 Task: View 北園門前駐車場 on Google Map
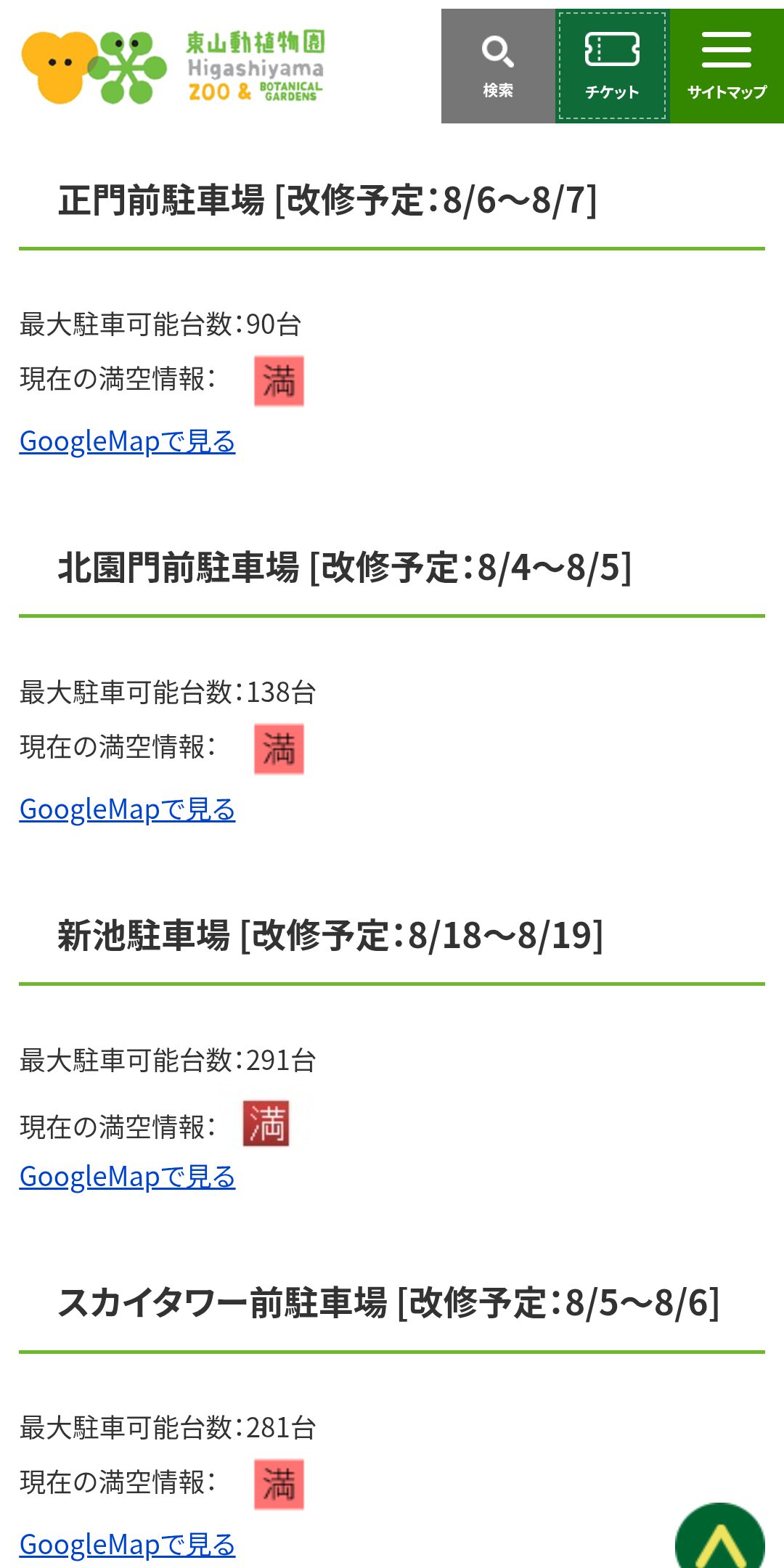128,809
